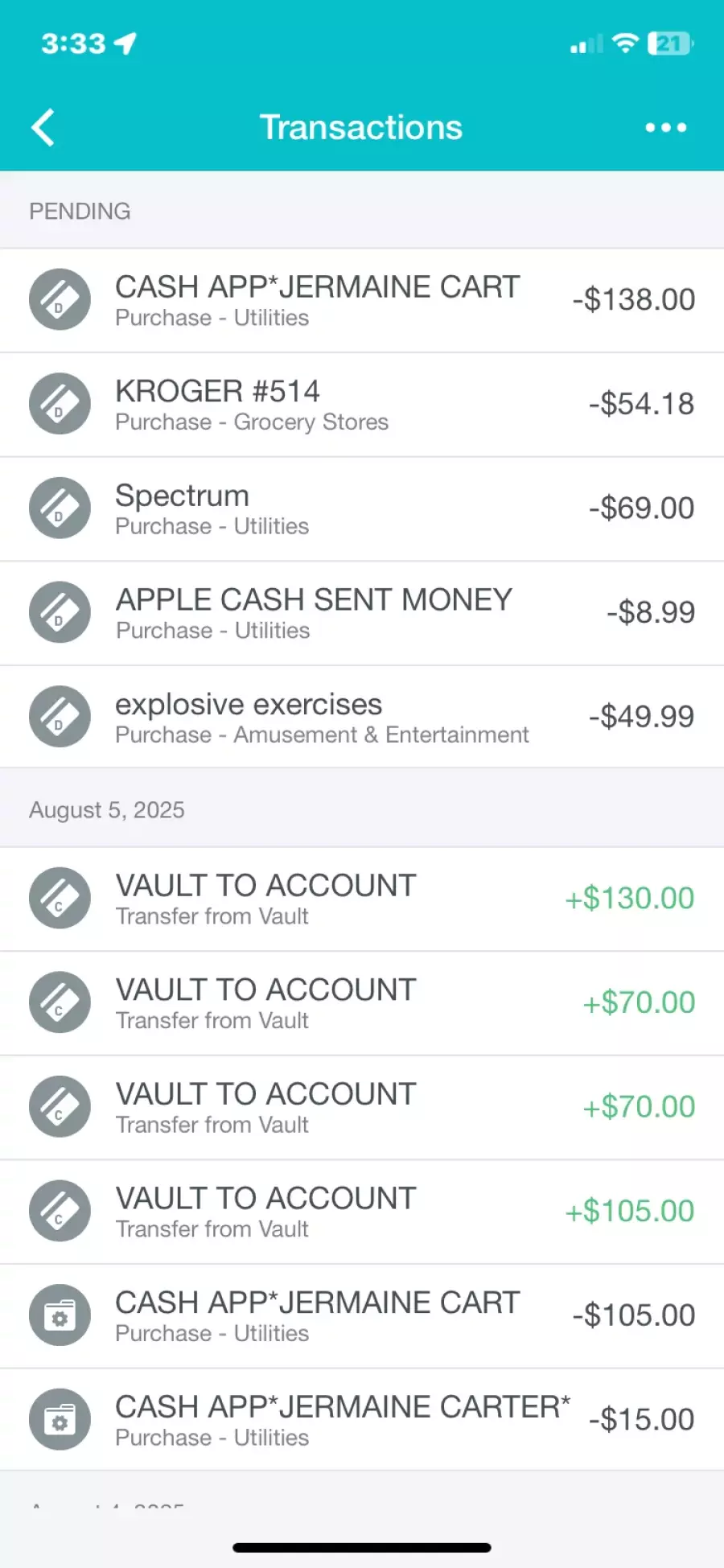Viewport: 724px width, 1568px height.
Task: Open the +$105.00 Vault to Account transfer
Action: [x=362, y=1212]
